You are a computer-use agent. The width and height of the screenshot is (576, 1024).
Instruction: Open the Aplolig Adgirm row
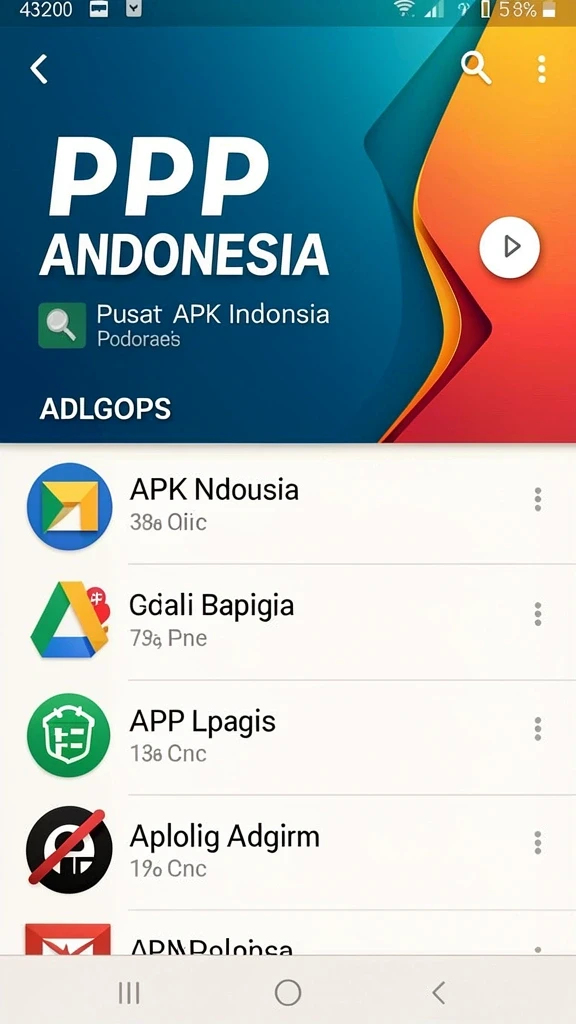click(288, 852)
